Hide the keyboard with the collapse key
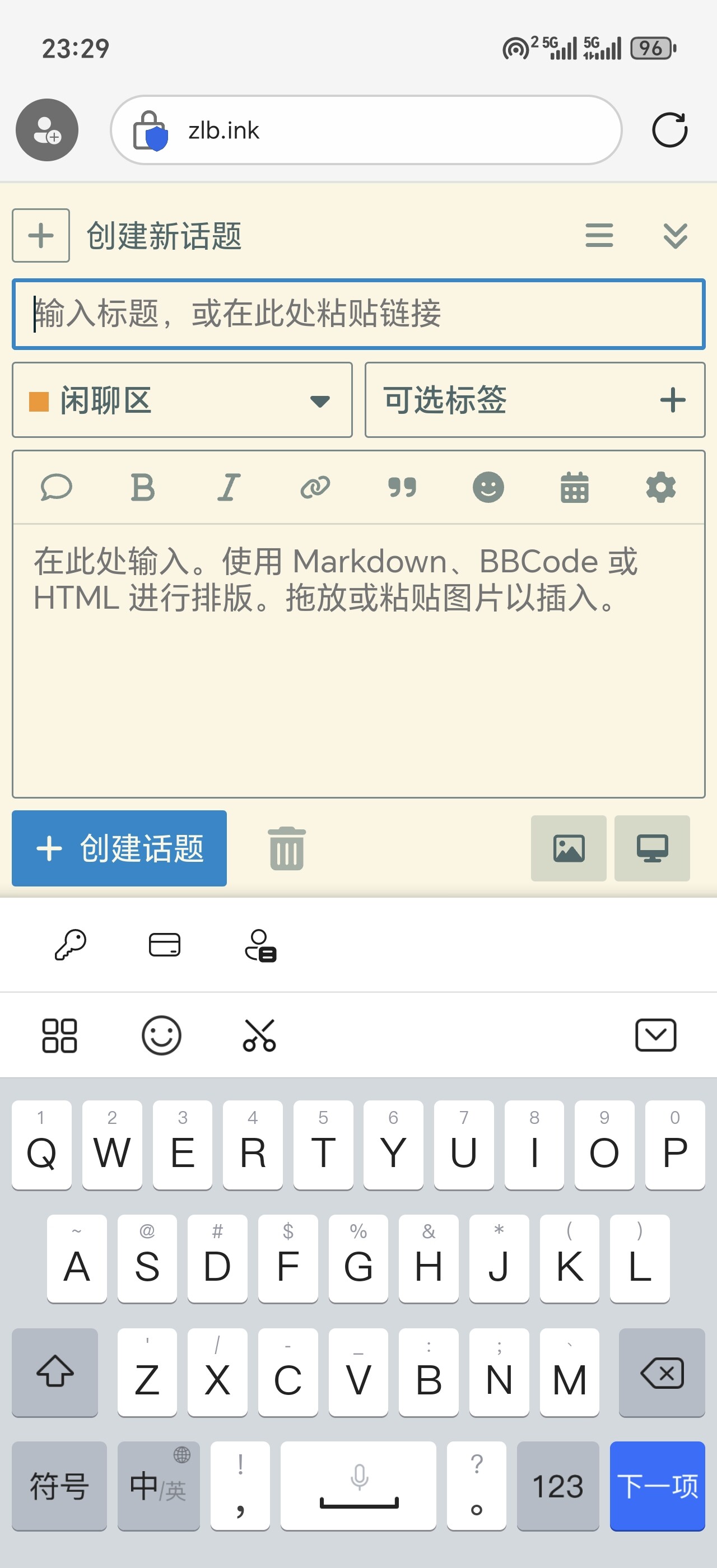The height and width of the screenshot is (1568, 717). tap(655, 1035)
